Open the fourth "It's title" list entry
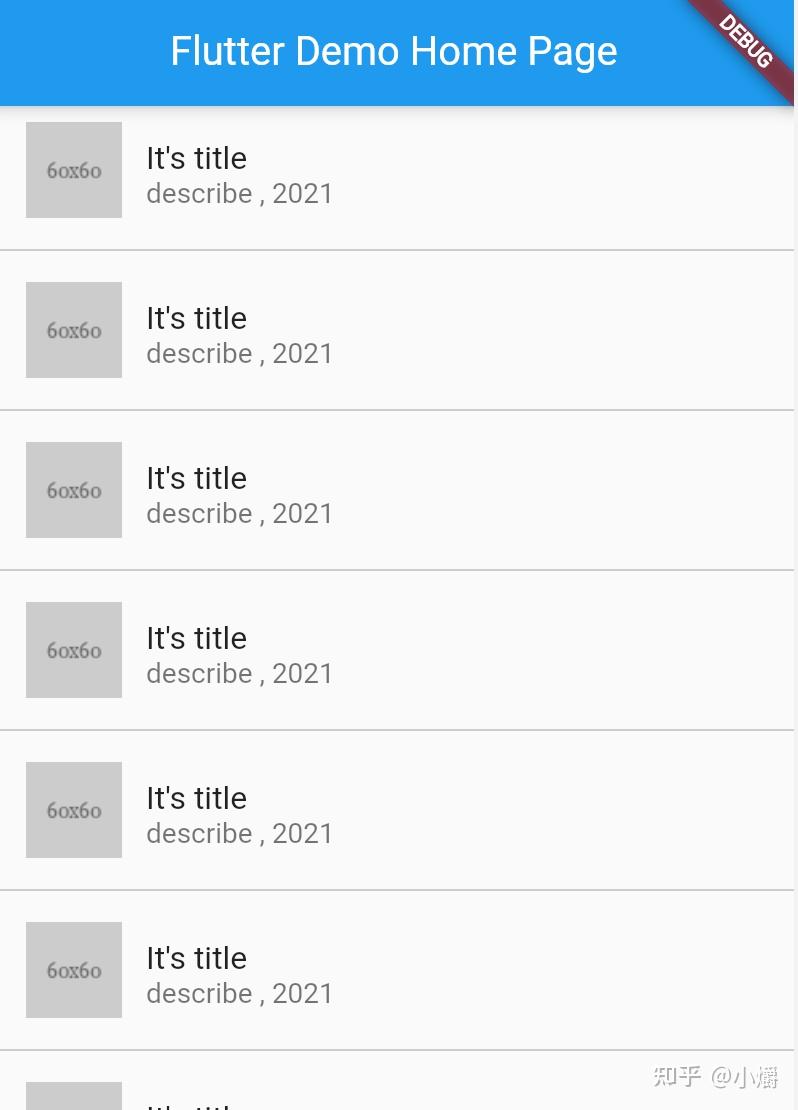 tap(397, 654)
